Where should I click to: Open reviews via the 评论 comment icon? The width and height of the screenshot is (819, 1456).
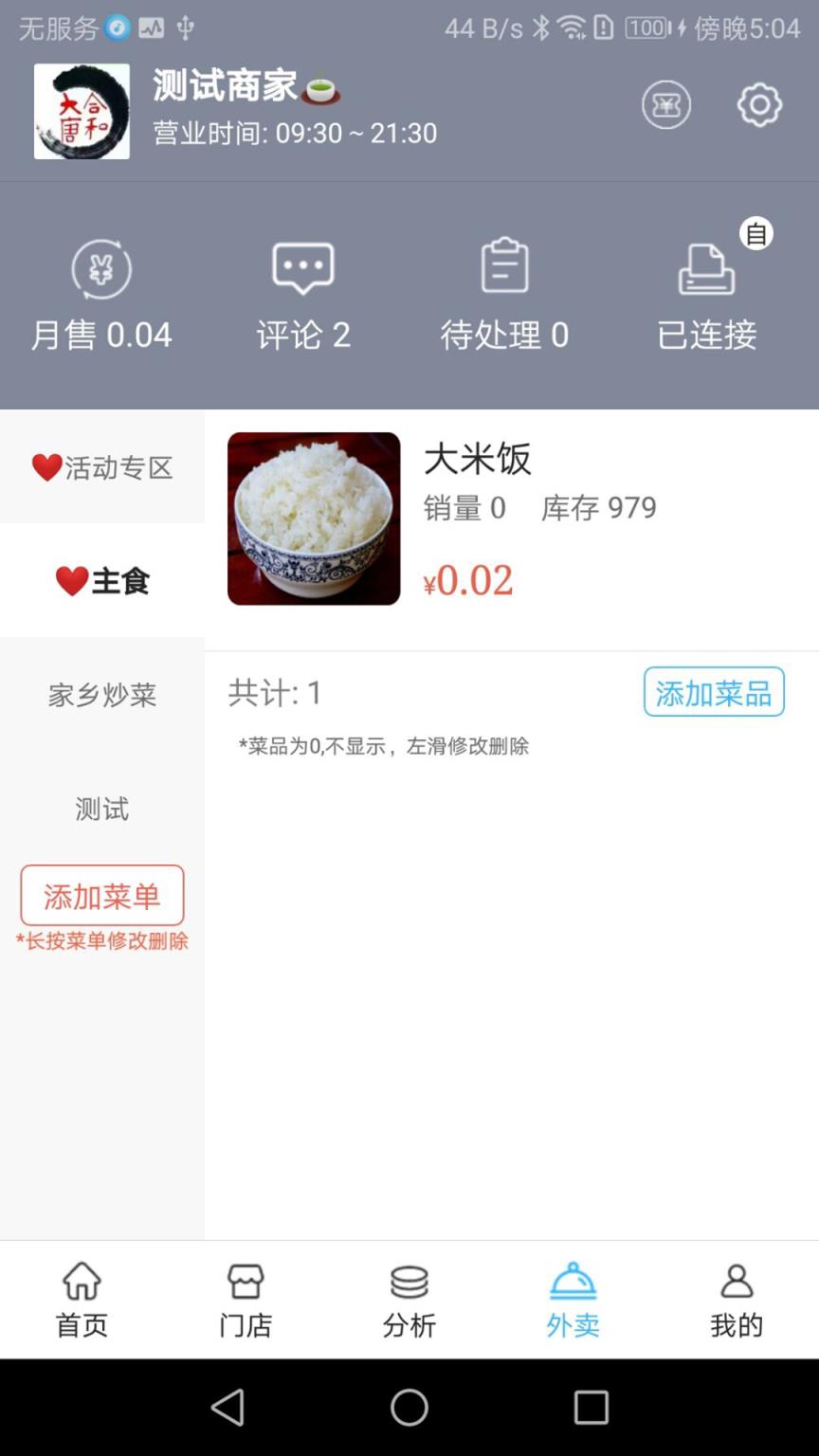[x=303, y=270]
